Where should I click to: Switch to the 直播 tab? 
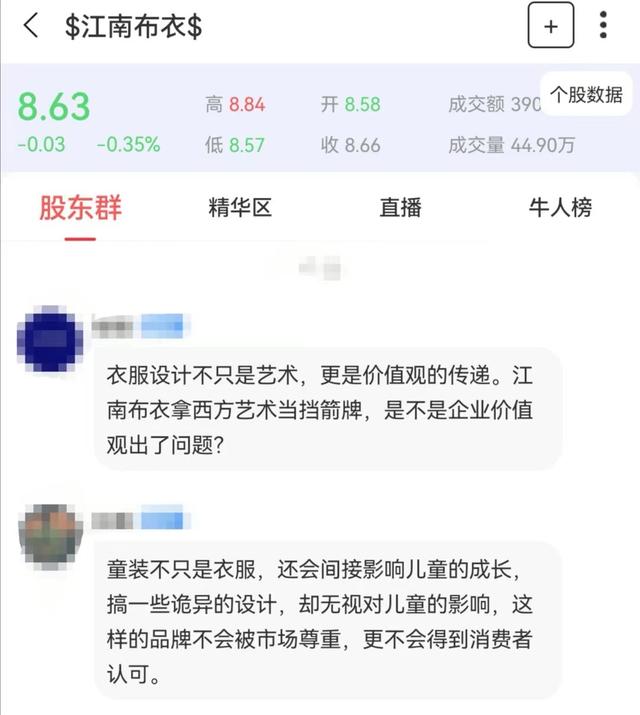point(400,207)
